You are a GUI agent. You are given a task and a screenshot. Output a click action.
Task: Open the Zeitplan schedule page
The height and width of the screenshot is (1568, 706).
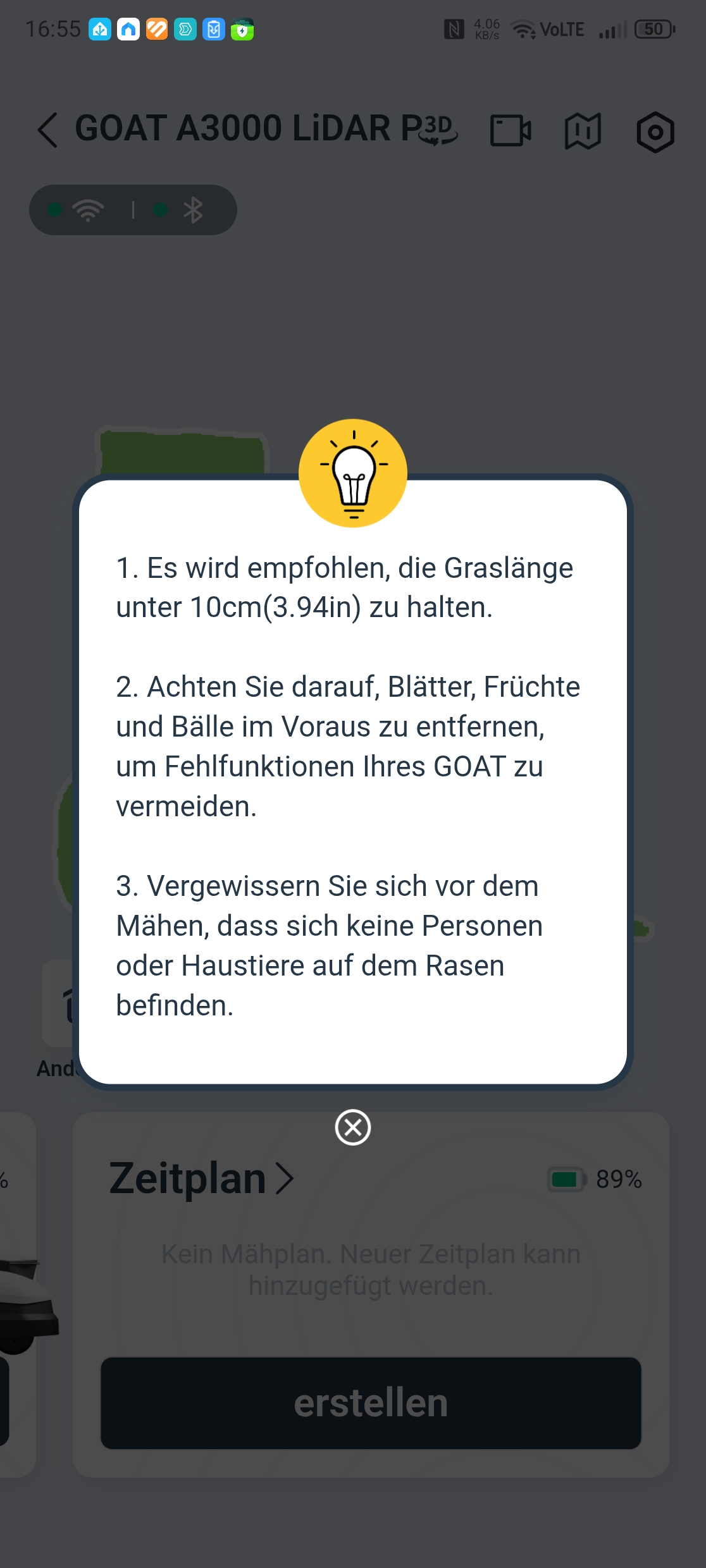pos(201,1179)
